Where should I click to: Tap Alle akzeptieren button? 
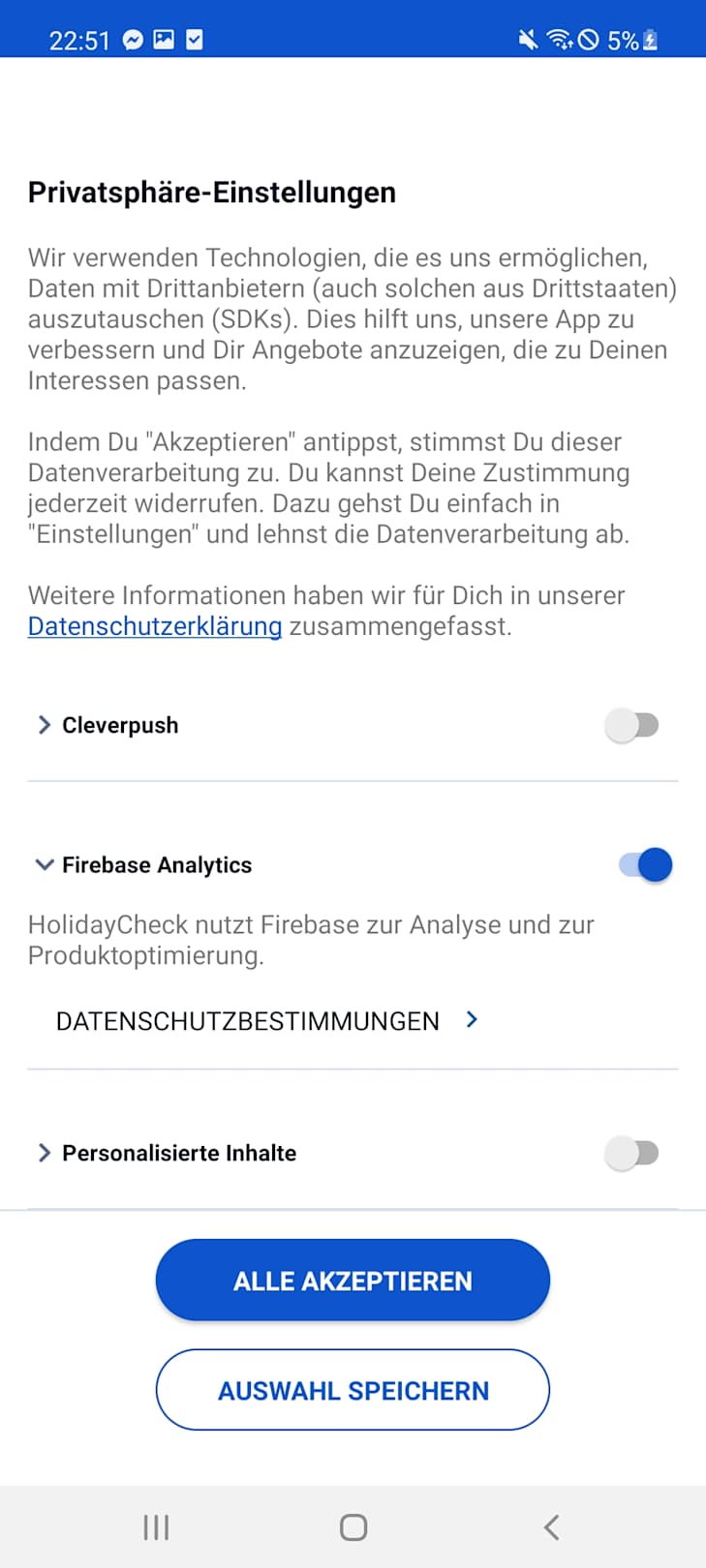tap(353, 1281)
